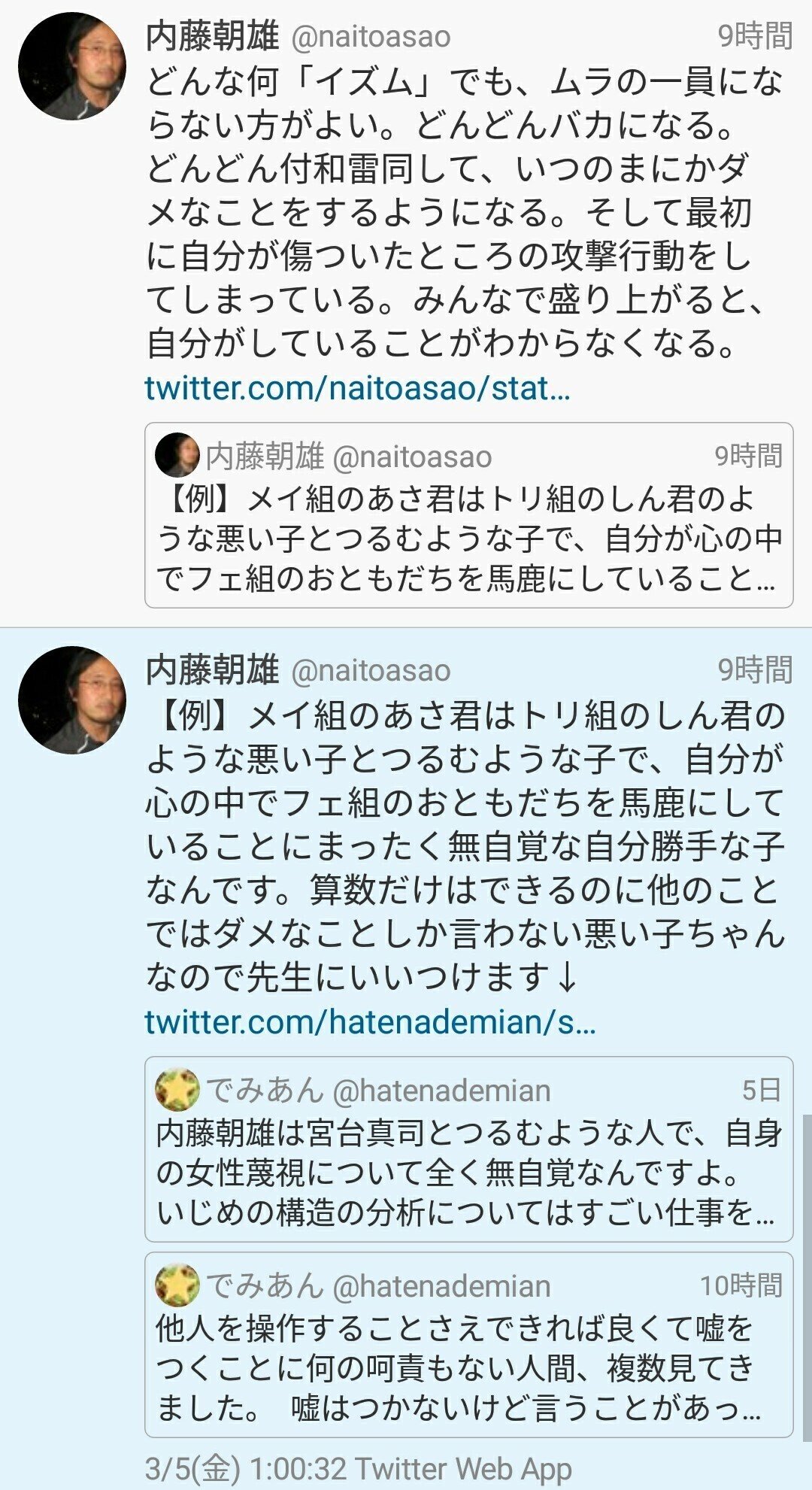Open the tweet beginning どんな何「イズム」でも
Screen dimensions: 812x1490
coord(465,213)
